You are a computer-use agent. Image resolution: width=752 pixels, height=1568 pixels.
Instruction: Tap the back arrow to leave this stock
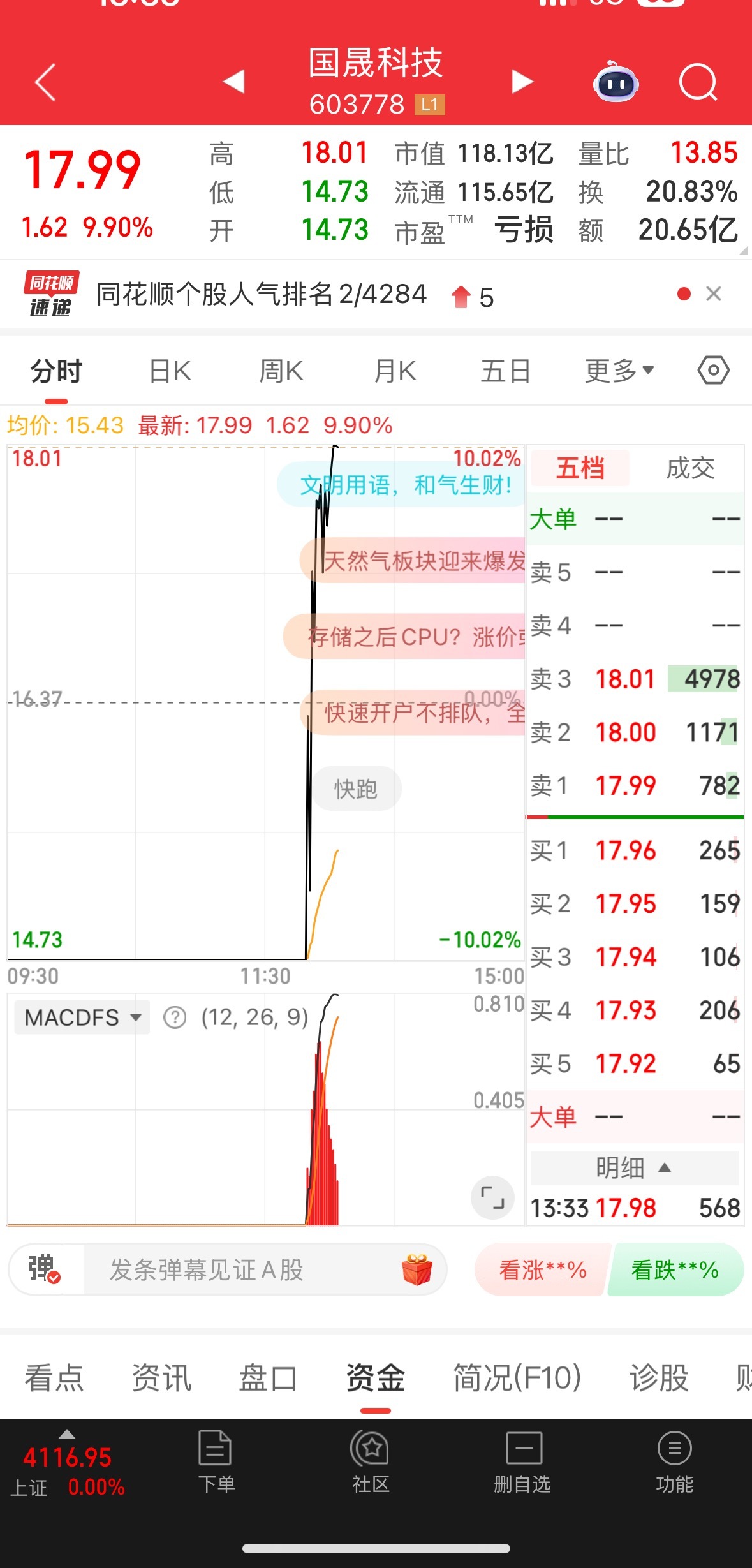point(45,83)
